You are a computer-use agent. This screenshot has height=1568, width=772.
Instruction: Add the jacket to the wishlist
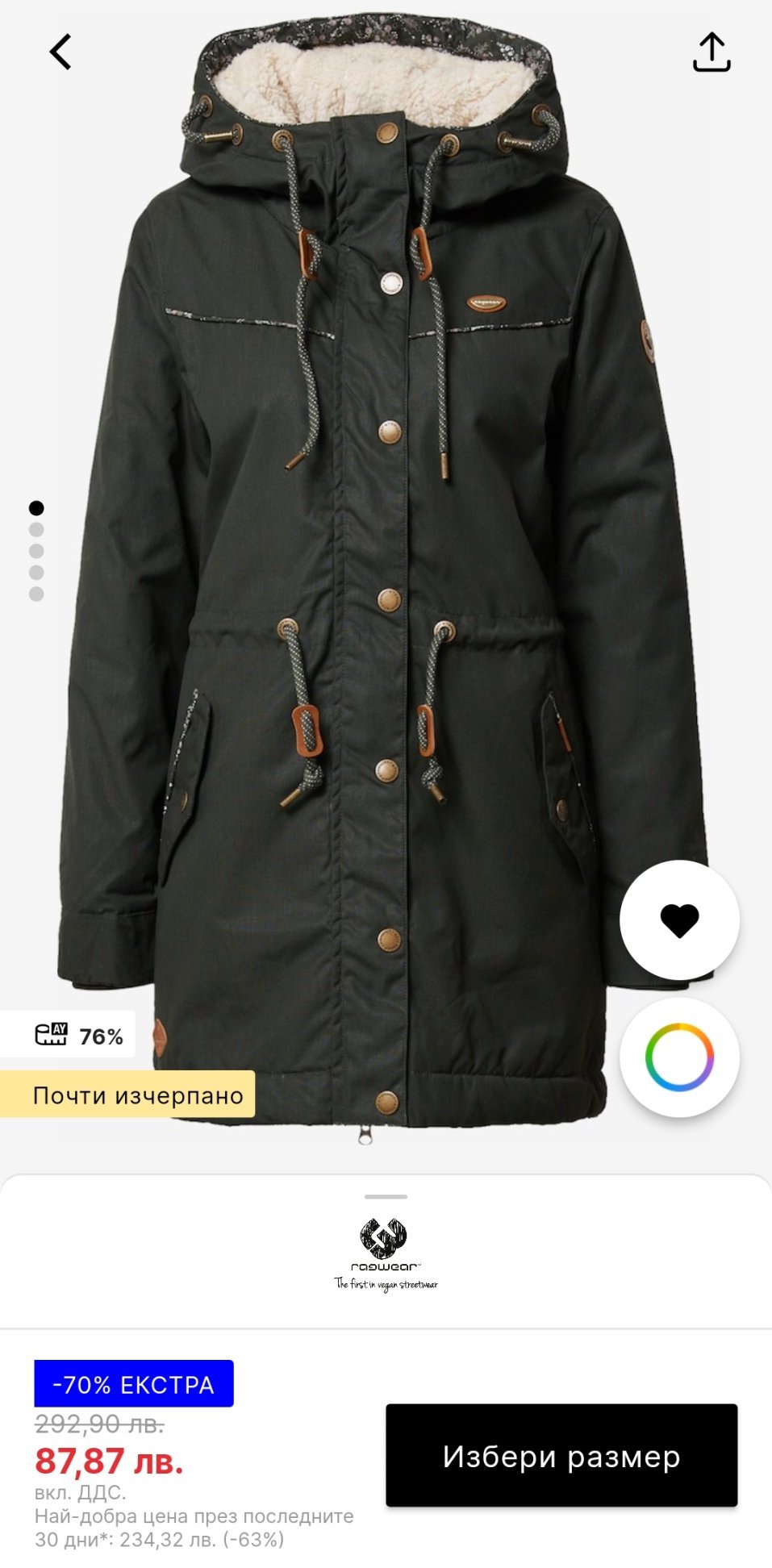[x=679, y=920]
